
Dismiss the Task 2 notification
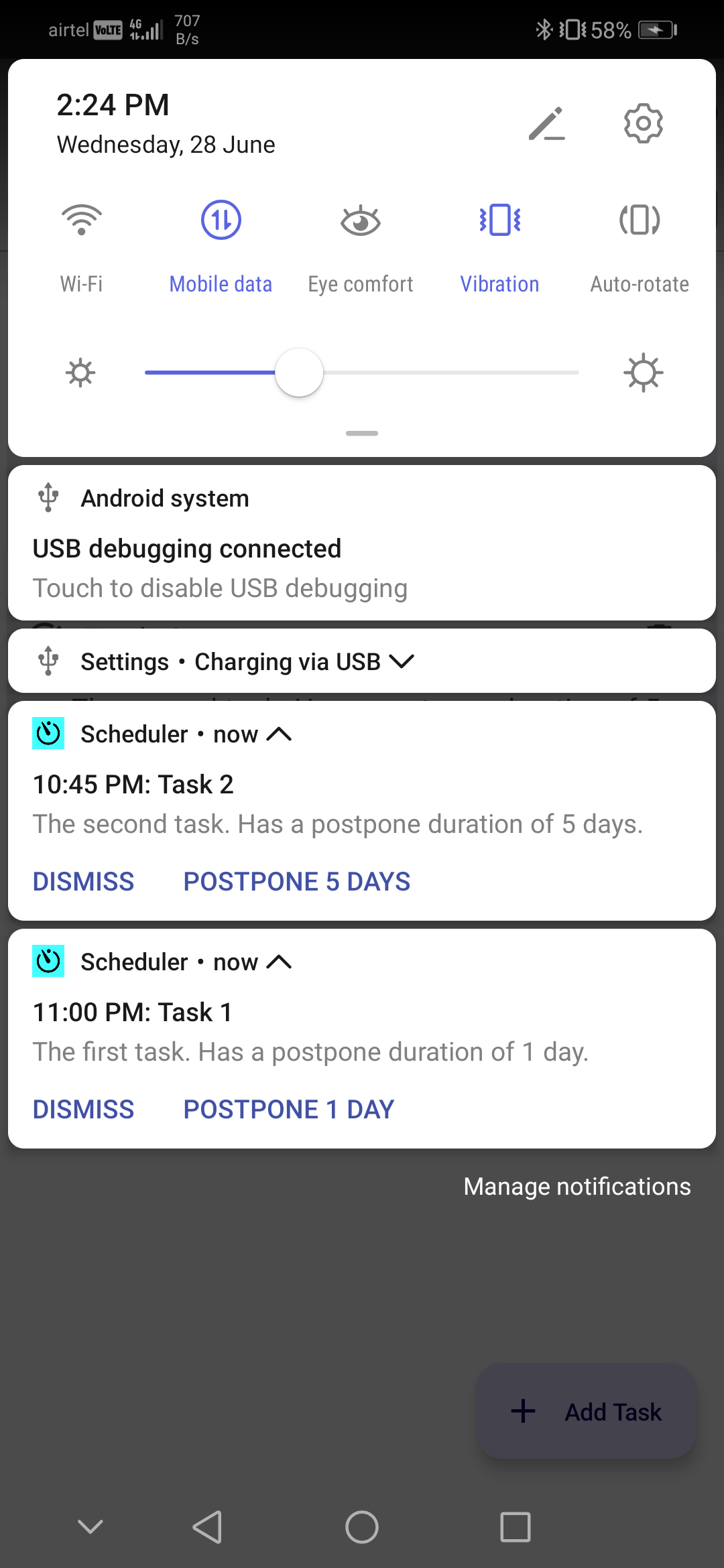83,881
